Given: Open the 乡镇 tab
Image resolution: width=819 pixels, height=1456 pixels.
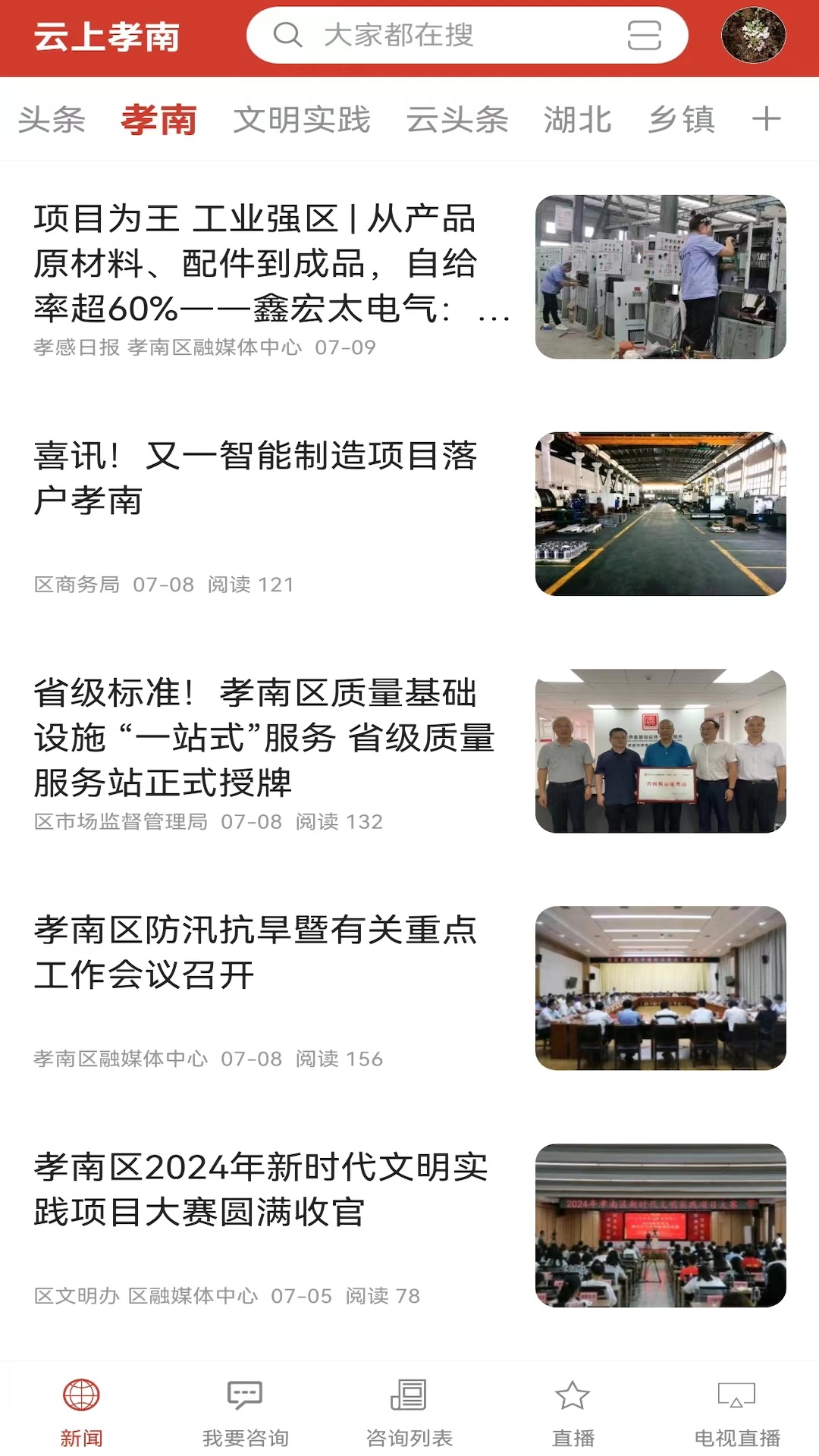Looking at the screenshot, I should pyautogui.click(x=682, y=120).
